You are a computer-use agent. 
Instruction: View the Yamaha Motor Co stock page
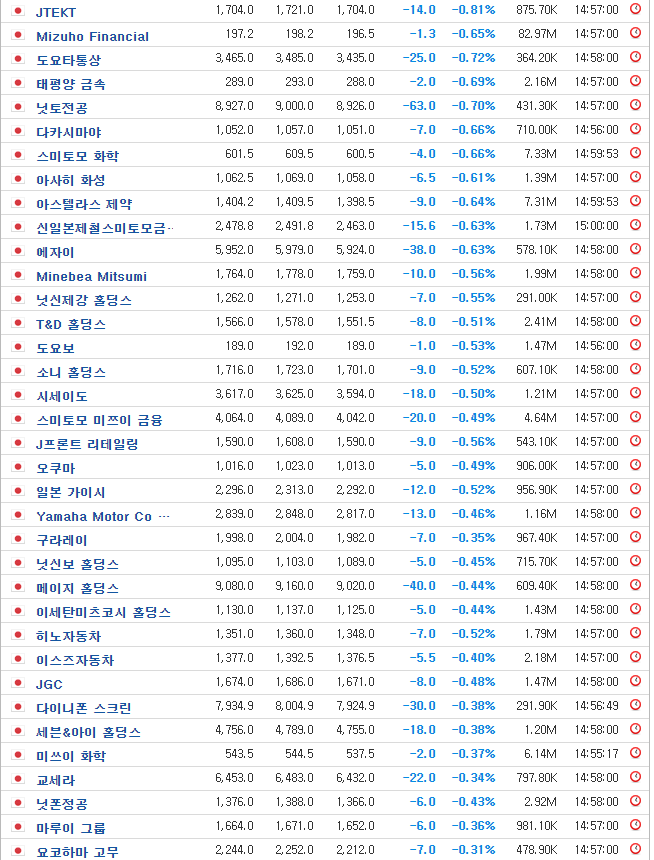tap(94, 516)
